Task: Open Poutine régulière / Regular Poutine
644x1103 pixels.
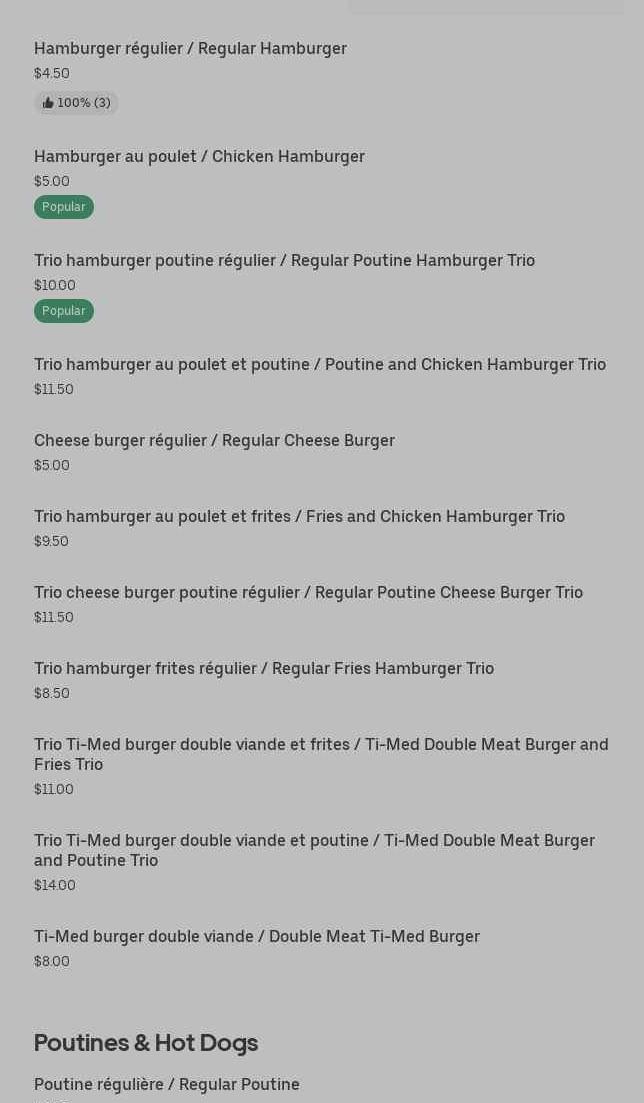Action: (x=166, y=1085)
